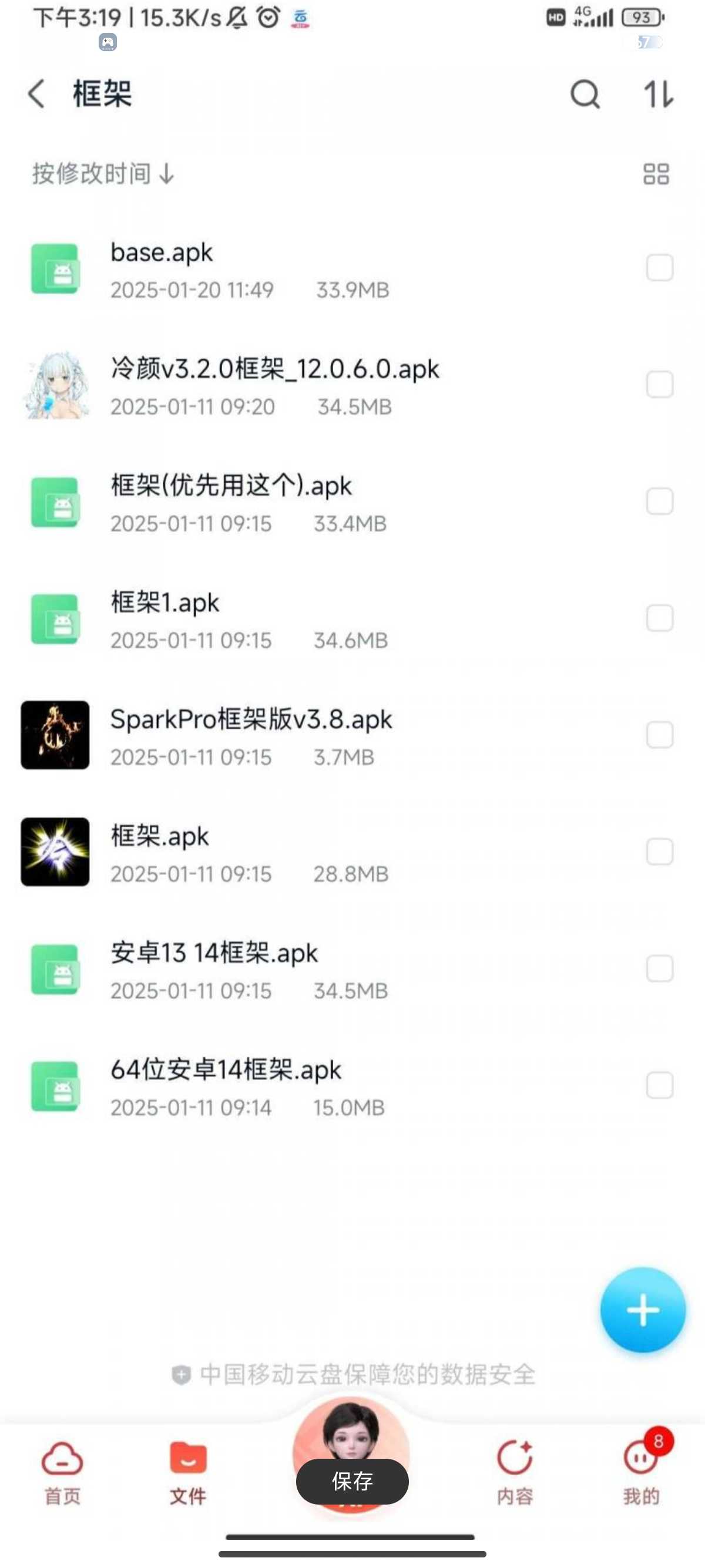The height and width of the screenshot is (1568, 705).
Task: Switch to the 首页 tab
Action: (x=62, y=1473)
